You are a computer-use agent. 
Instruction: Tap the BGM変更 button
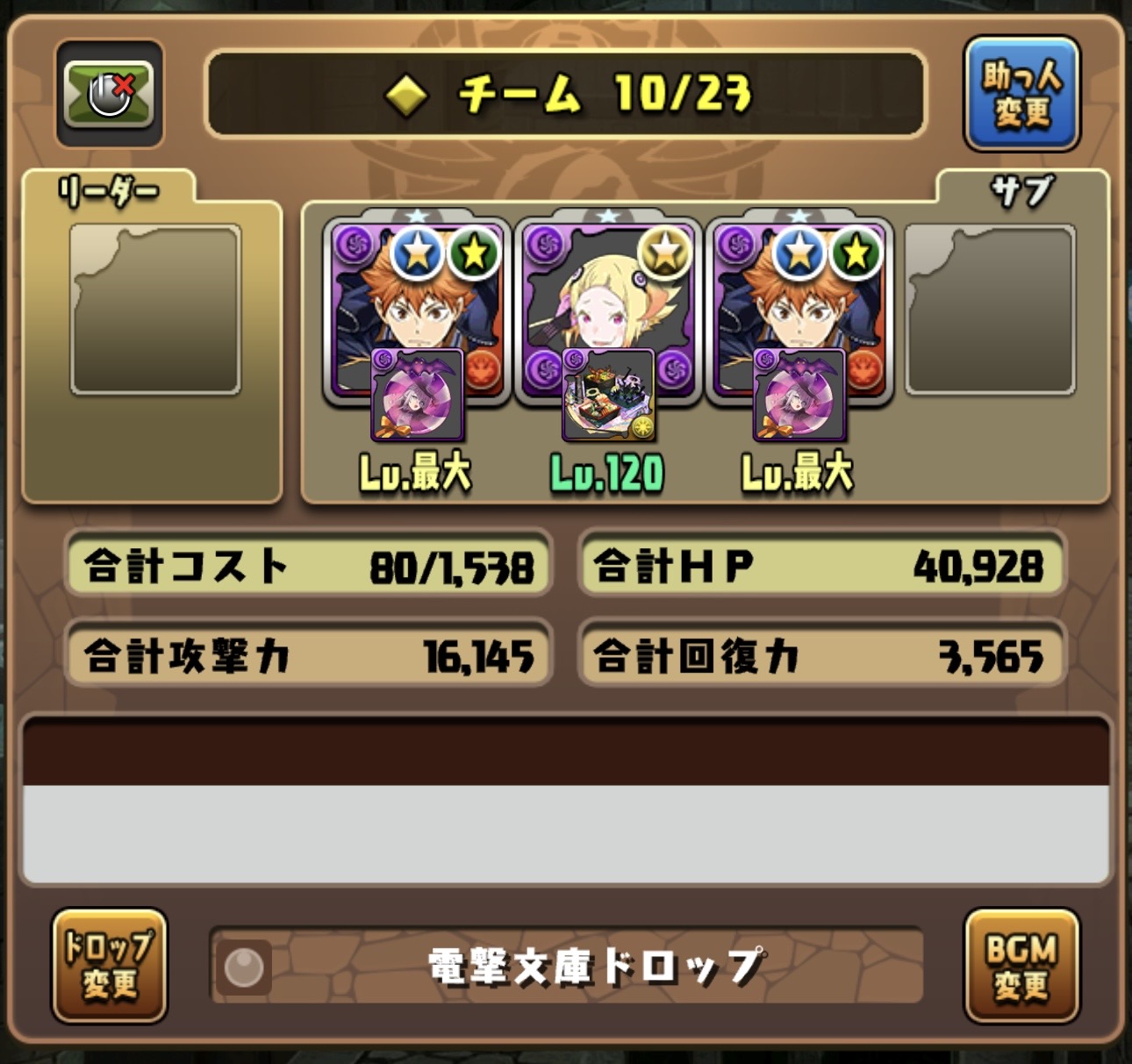[x=1021, y=965]
